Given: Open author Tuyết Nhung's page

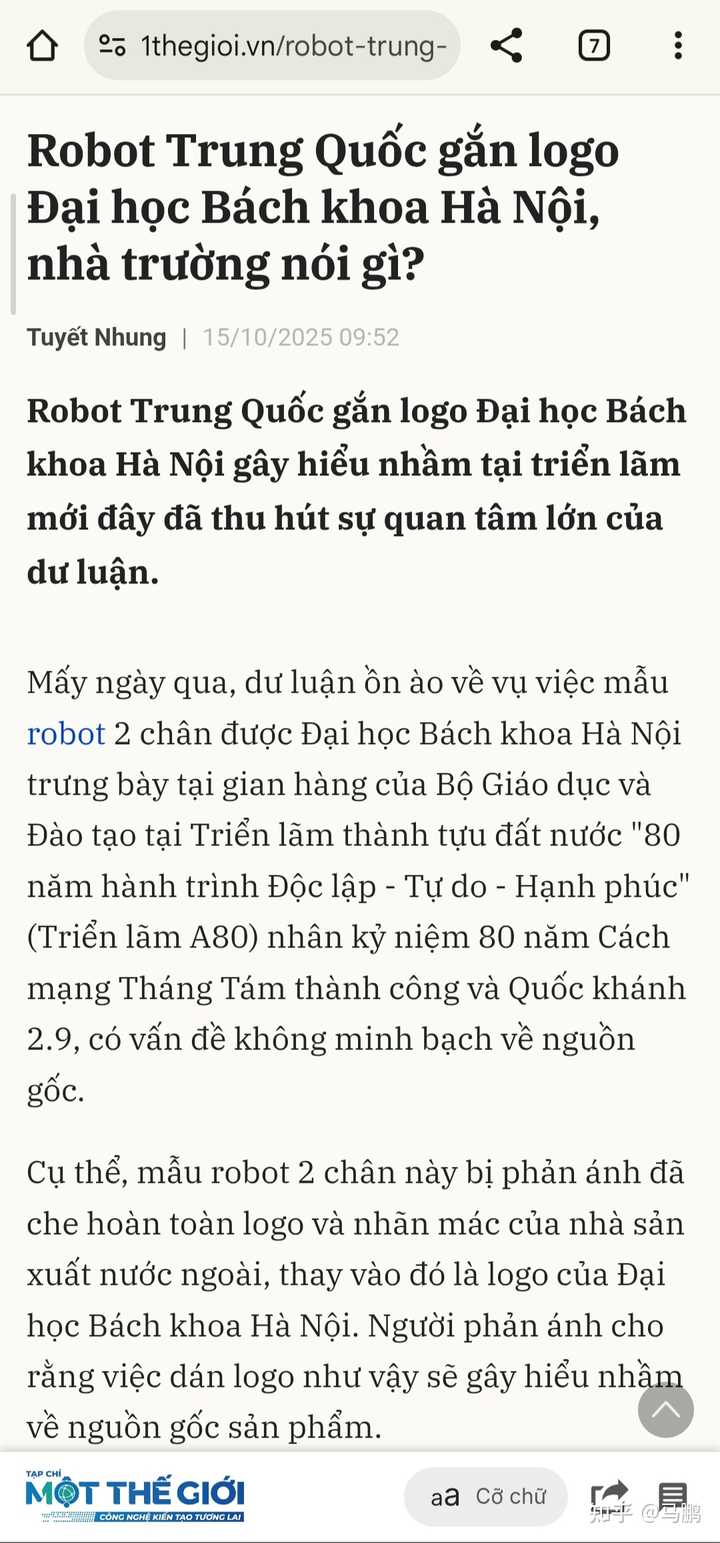Looking at the screenshot, I should click(x=96, y=338).
